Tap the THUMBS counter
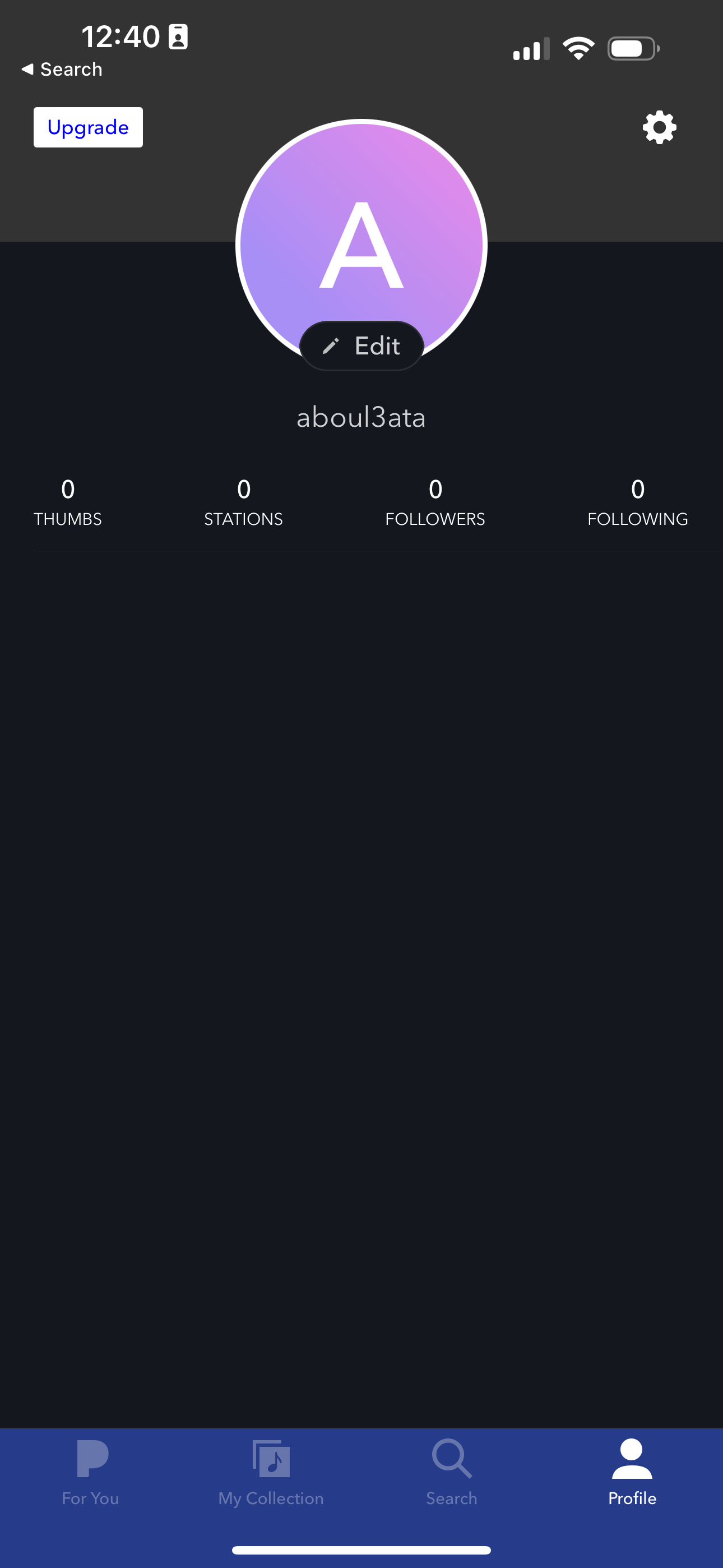723x1568 pixels. coord(68,501)
